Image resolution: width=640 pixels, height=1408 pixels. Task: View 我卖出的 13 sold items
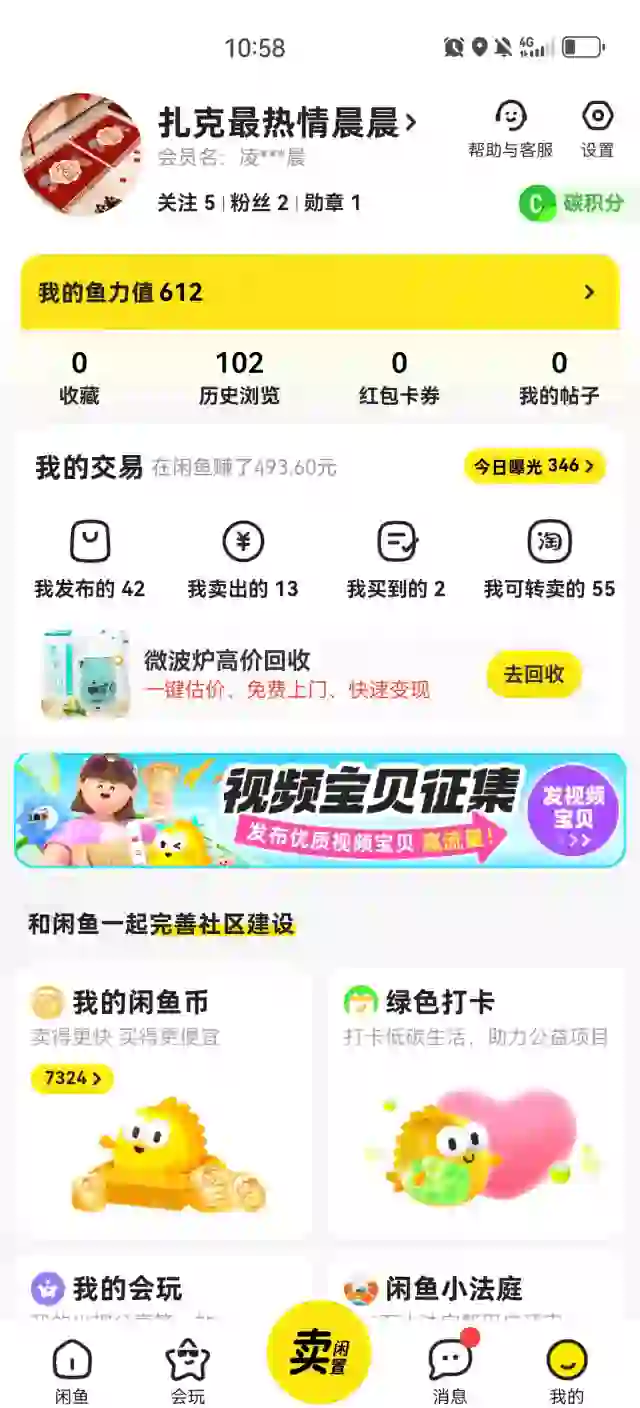[x=243, y=561]
